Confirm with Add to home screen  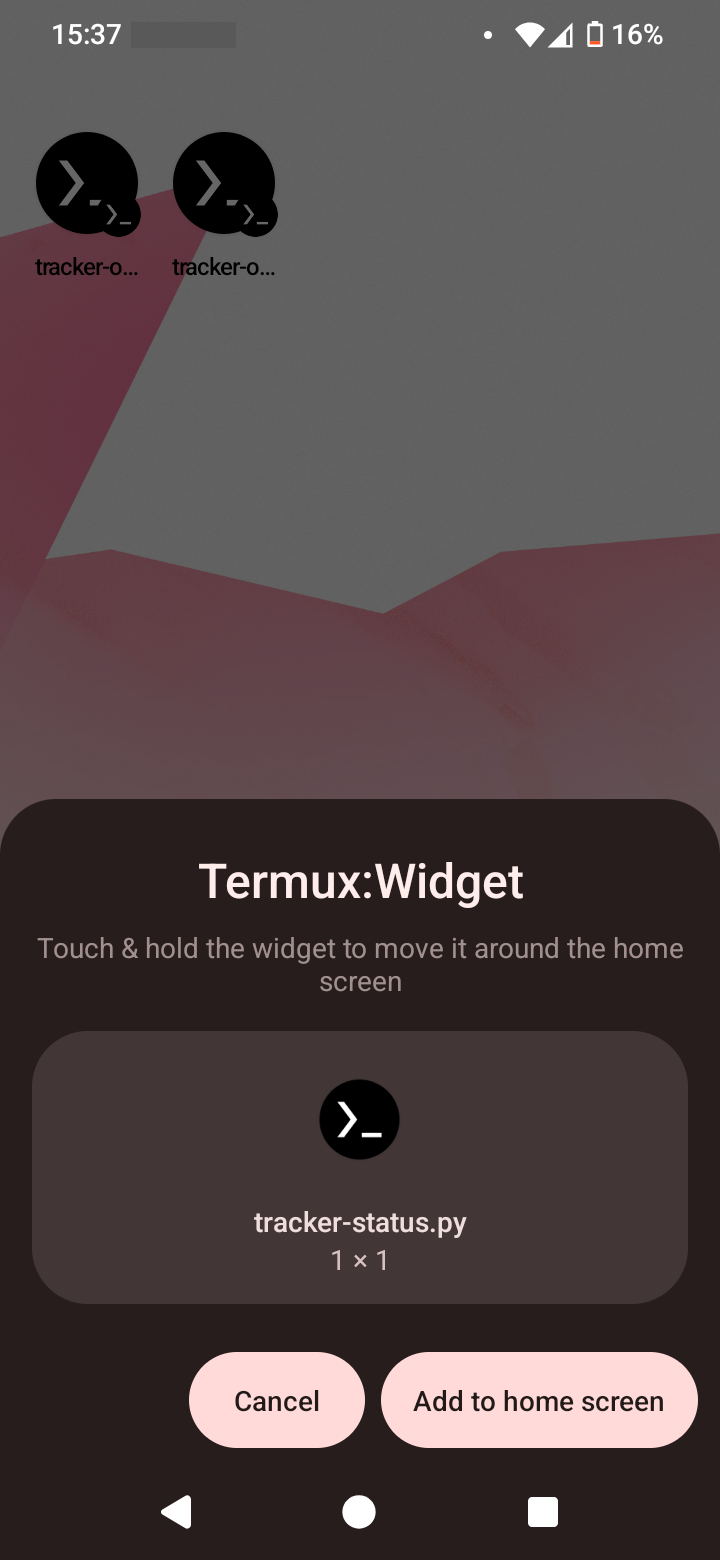(x=538, y=1400)
